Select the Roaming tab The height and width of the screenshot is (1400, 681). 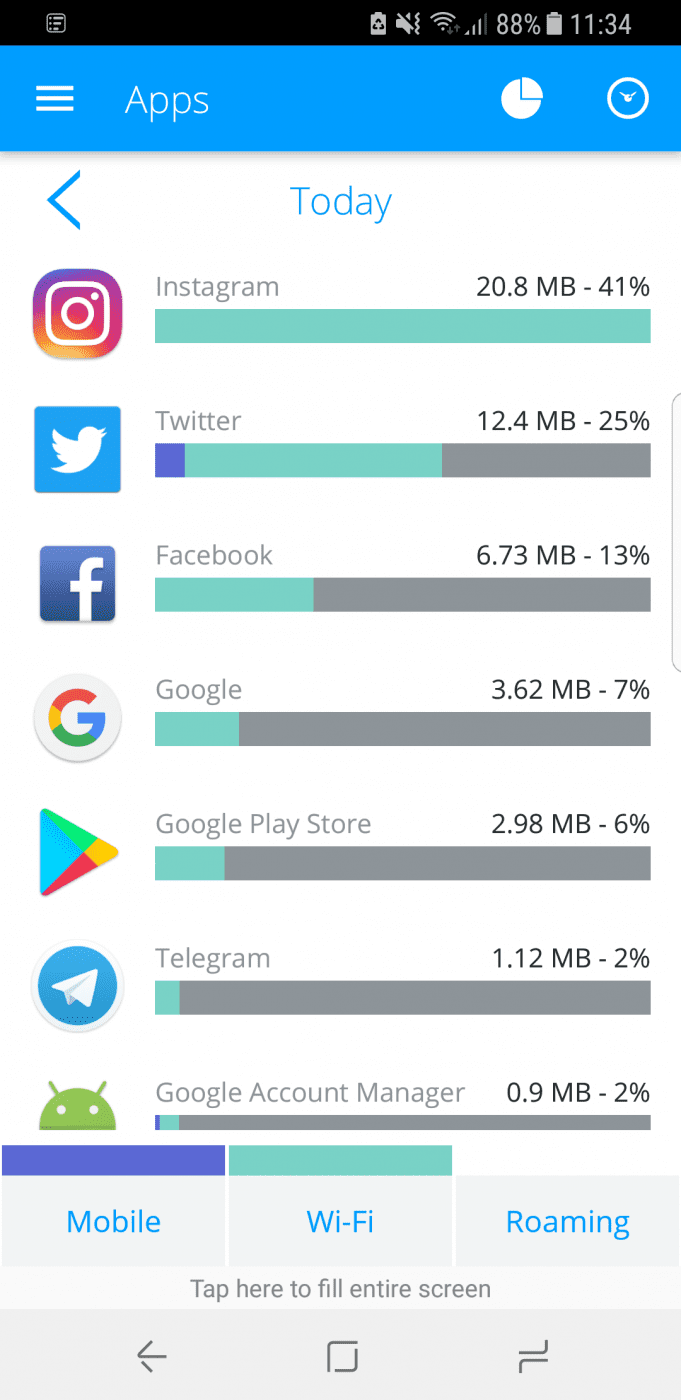pyautogui.click(x=567, y=1221)
